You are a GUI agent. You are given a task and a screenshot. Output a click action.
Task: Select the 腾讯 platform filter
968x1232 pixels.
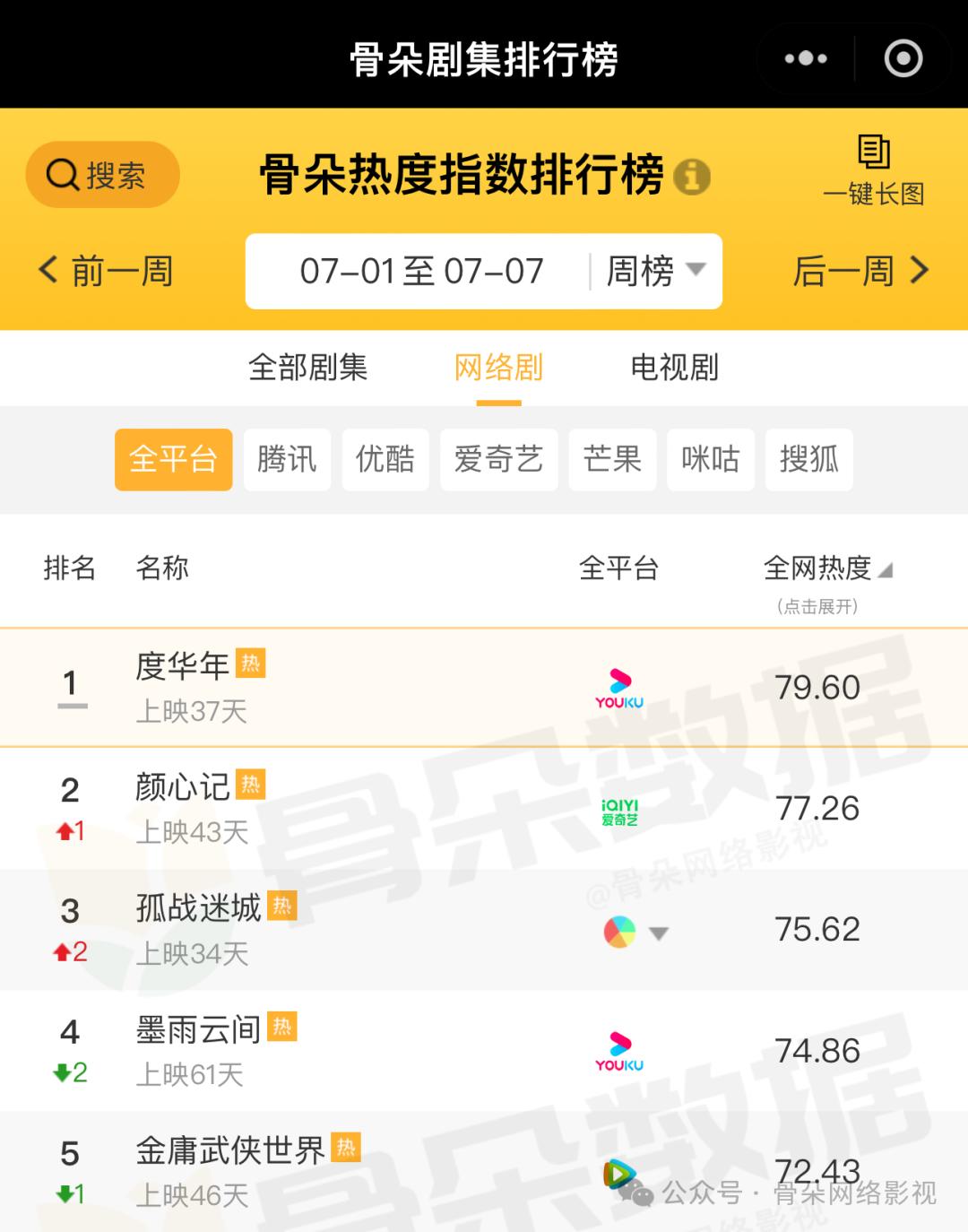(x=287, y=459)
